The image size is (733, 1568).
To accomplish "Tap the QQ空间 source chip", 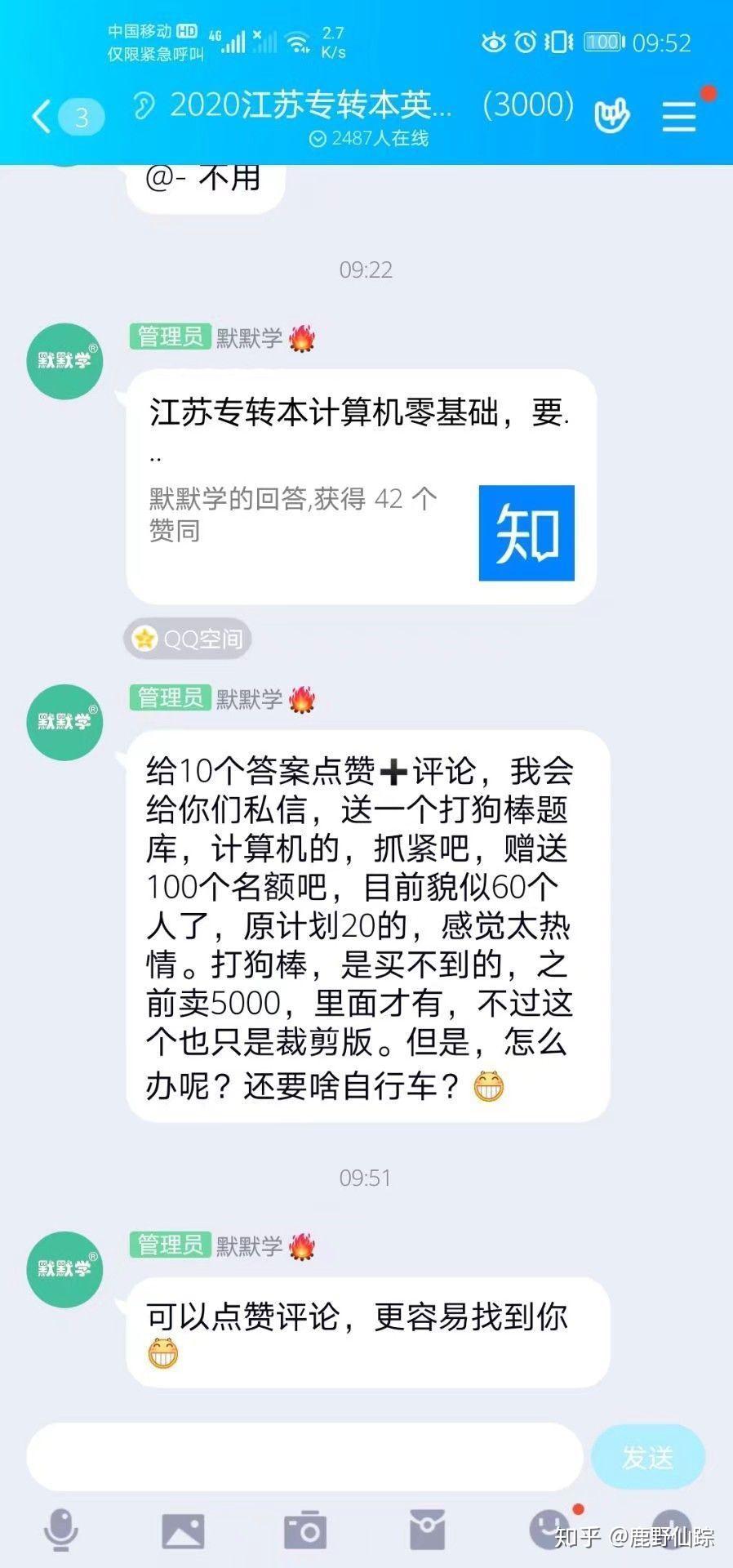I will pos(188,639).
